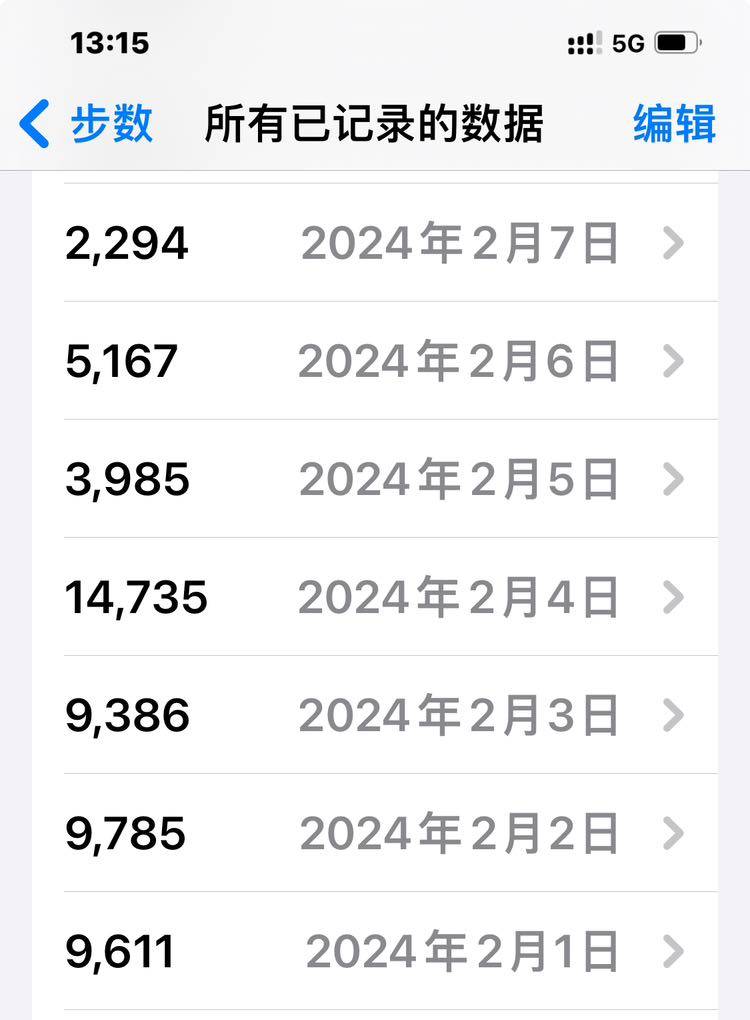Go back to 步数 screen

(87, 124)
